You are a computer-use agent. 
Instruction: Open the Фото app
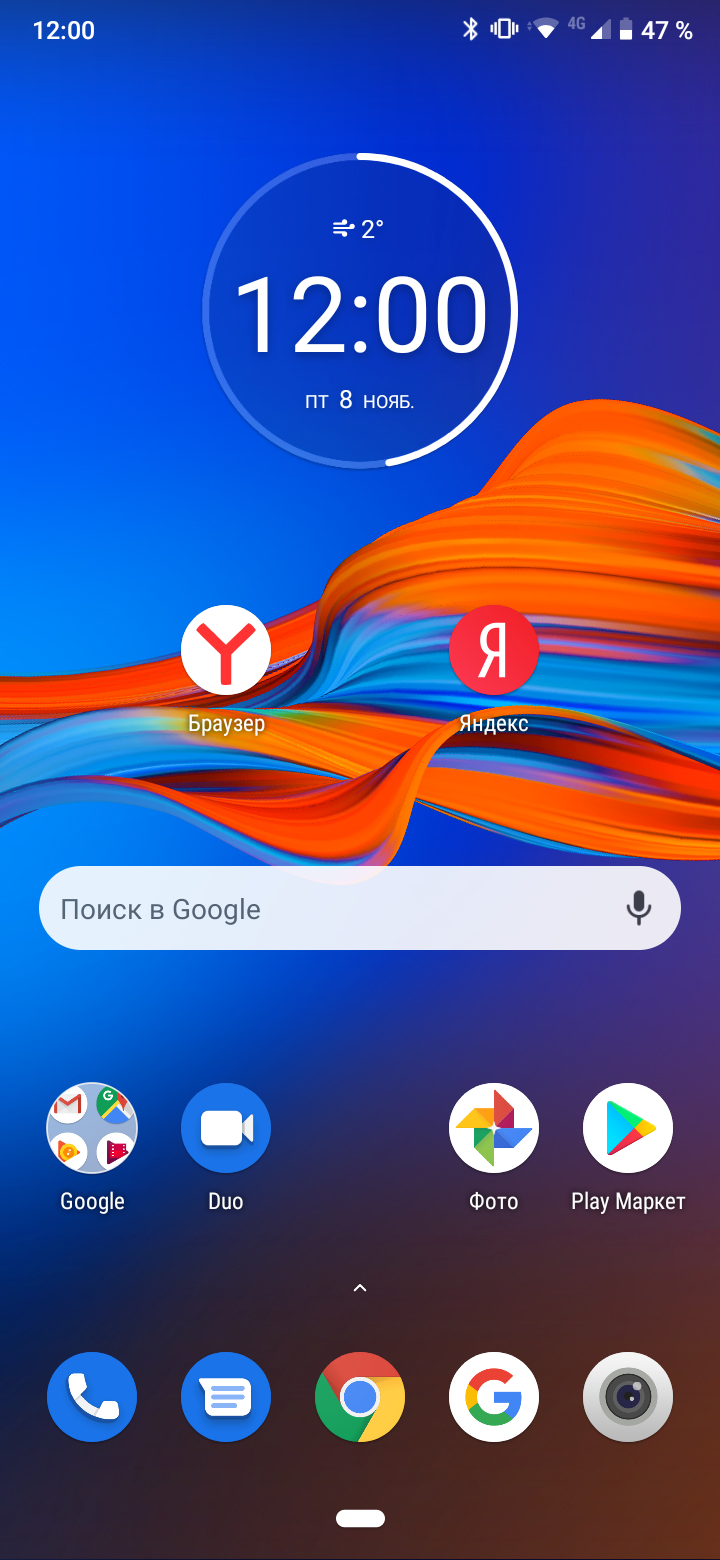click(494, 1128)
